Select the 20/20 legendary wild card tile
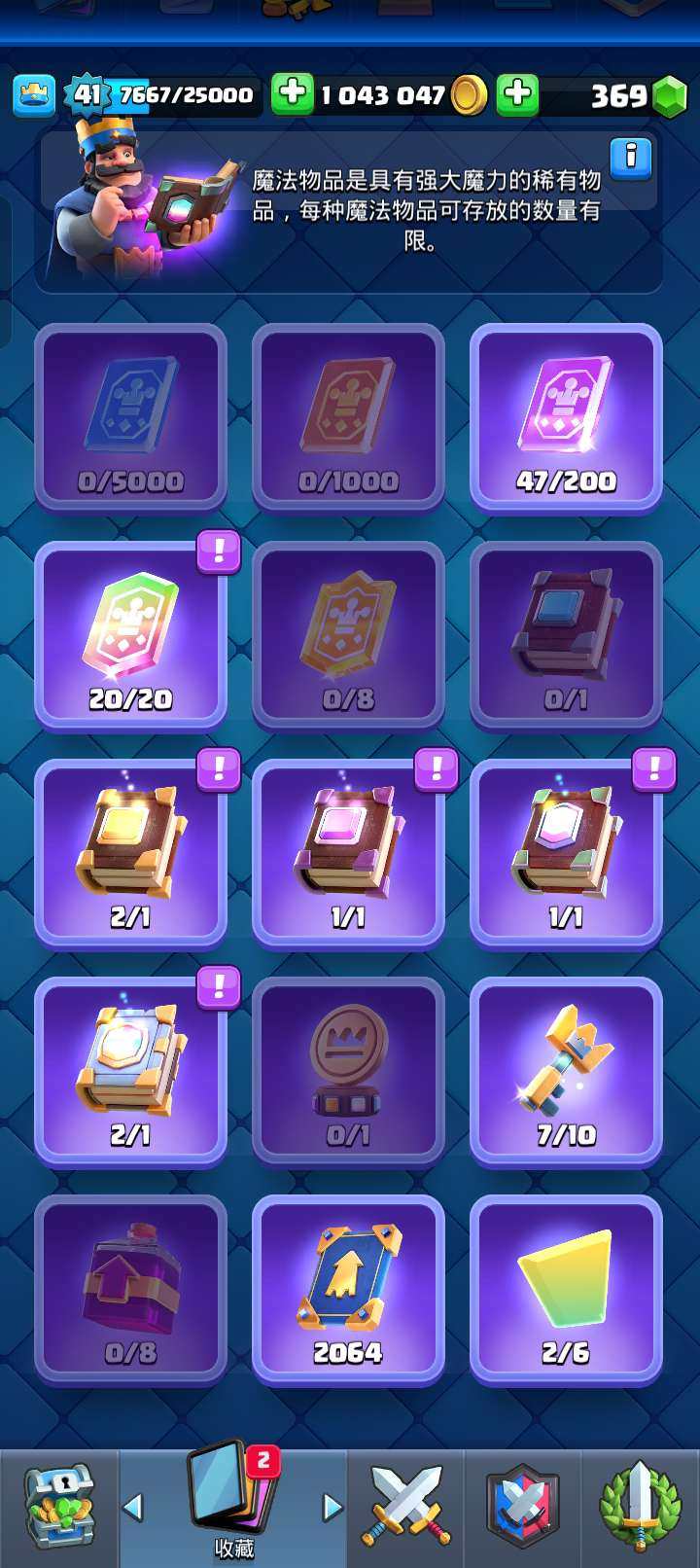Viewport: 700px width, 1568px height. (x=131, y=636)
